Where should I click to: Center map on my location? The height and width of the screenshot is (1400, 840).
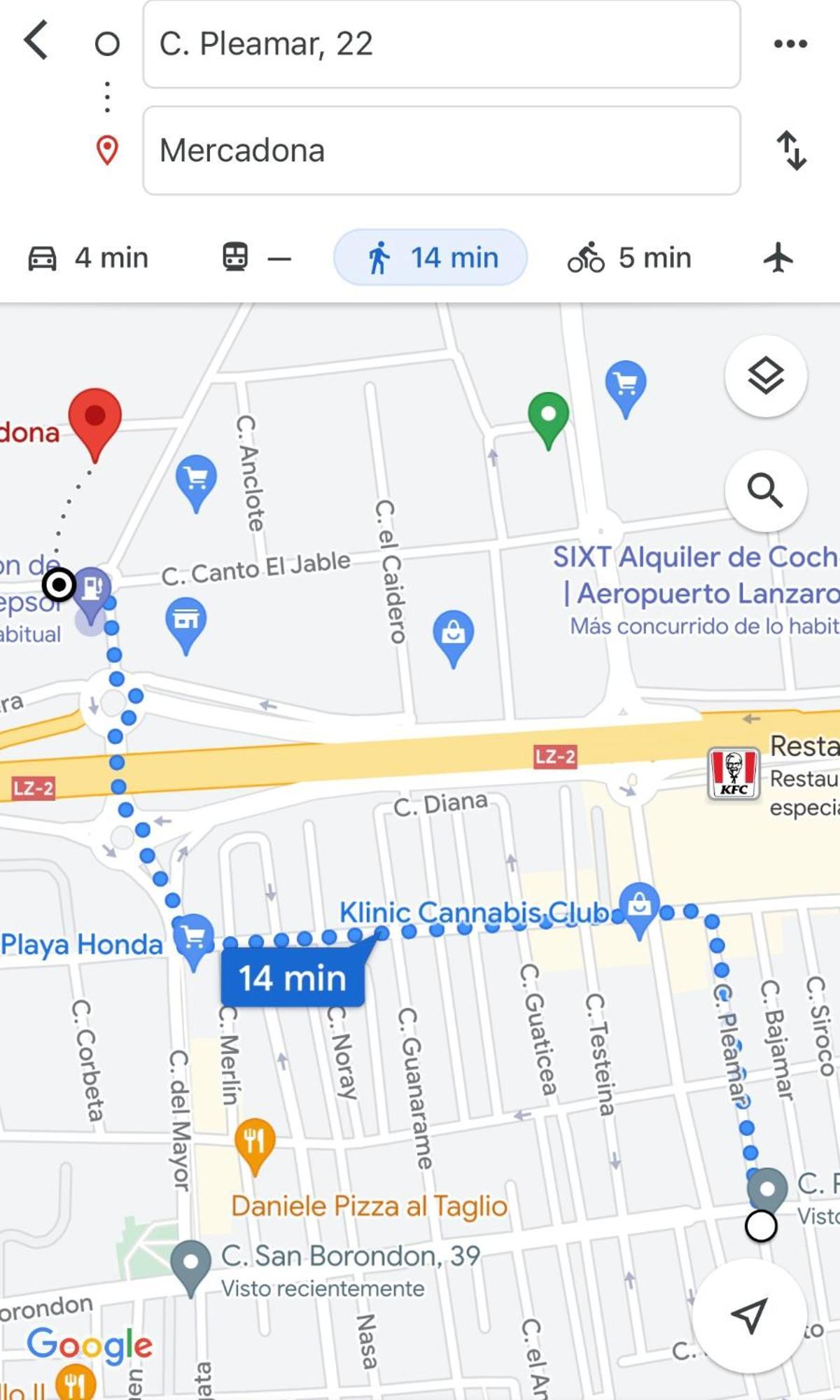tap(749, 1316)
